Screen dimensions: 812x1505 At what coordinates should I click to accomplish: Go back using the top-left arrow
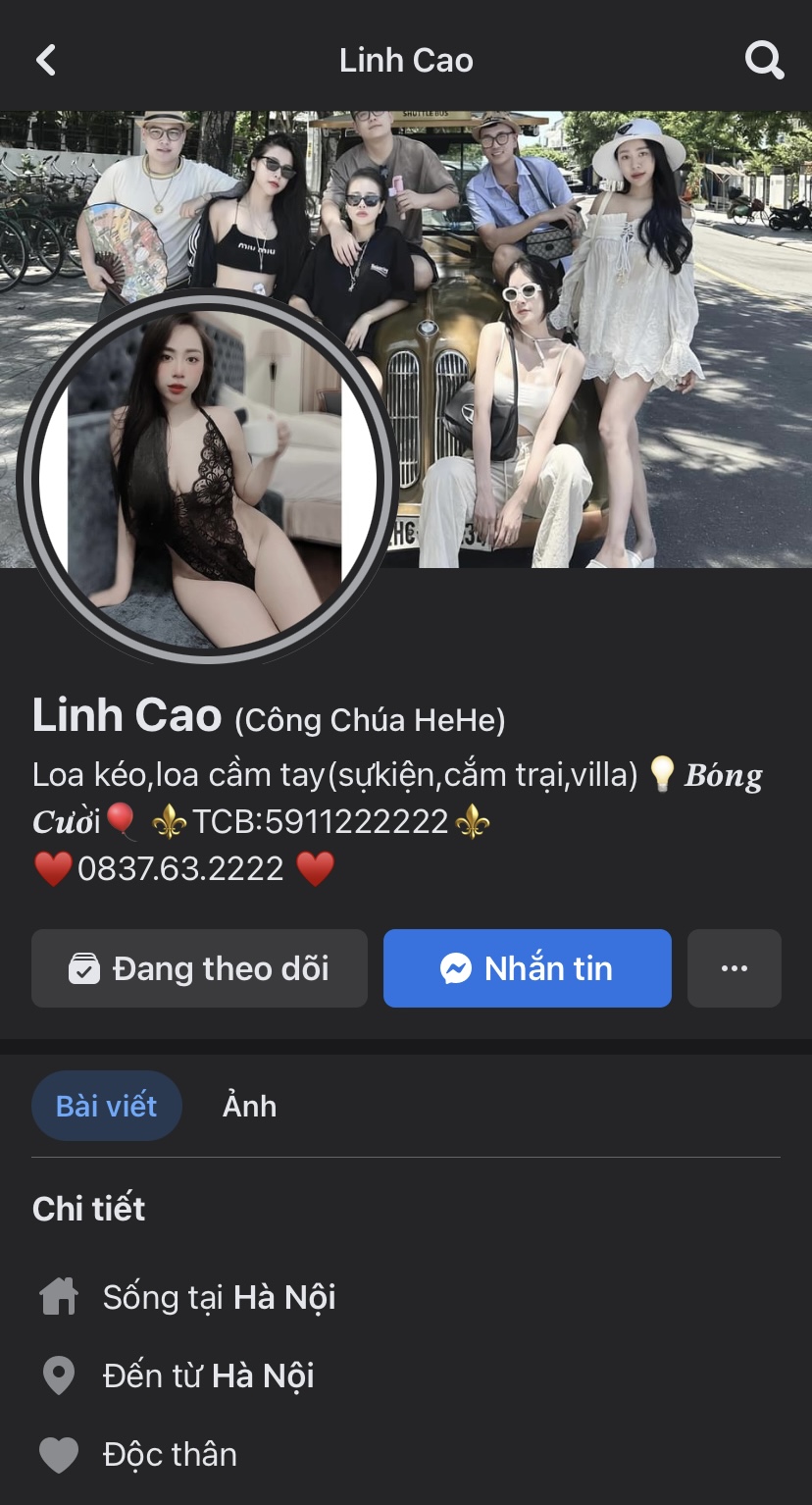pos(45,60)
